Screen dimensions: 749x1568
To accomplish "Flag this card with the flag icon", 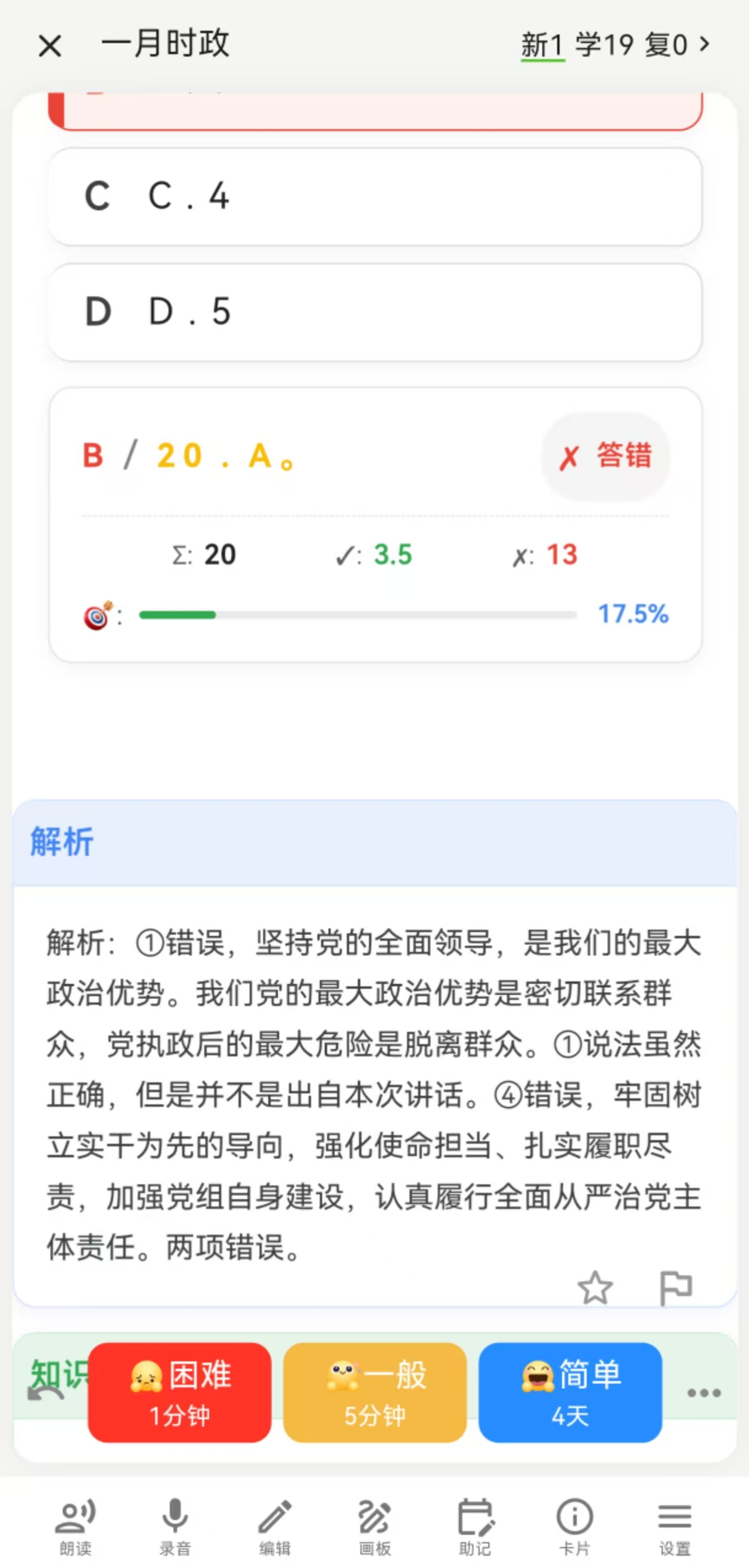I will tap(675, 1287).
